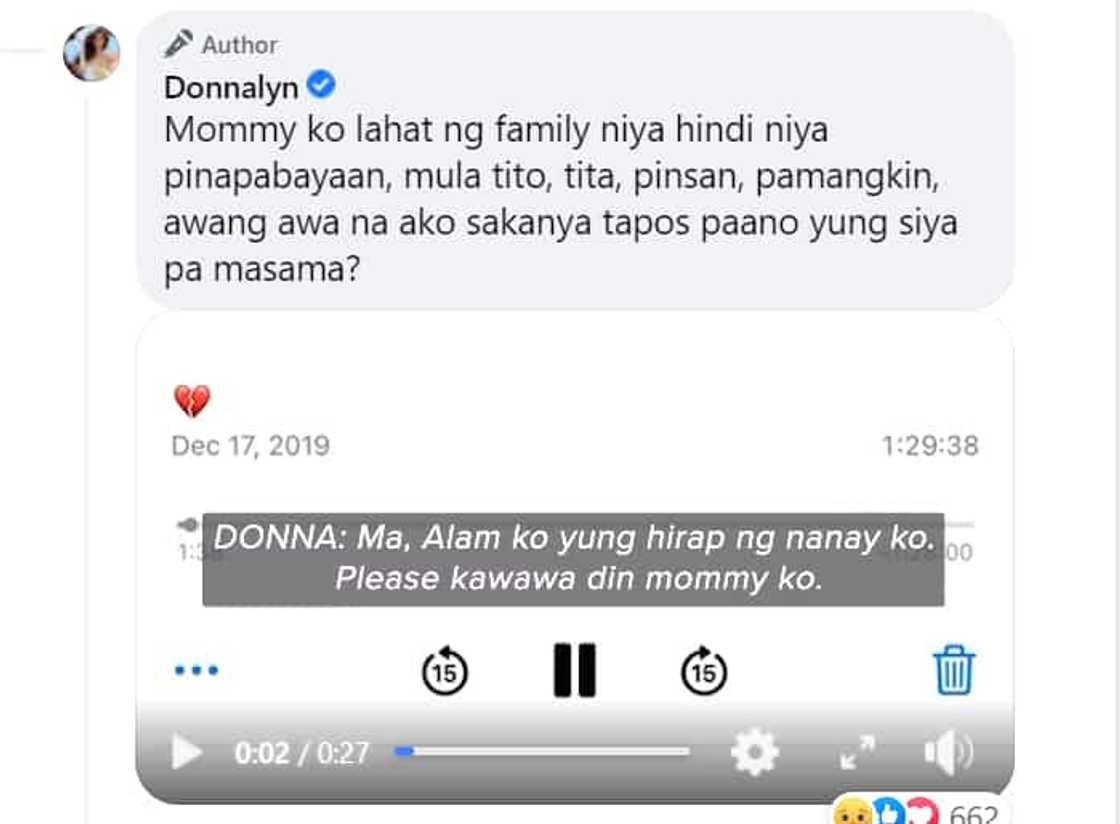Play the video in Donnalyn's comment
Screen dimensions: 1120x824
pyautogui.click(x=186, y=752)
